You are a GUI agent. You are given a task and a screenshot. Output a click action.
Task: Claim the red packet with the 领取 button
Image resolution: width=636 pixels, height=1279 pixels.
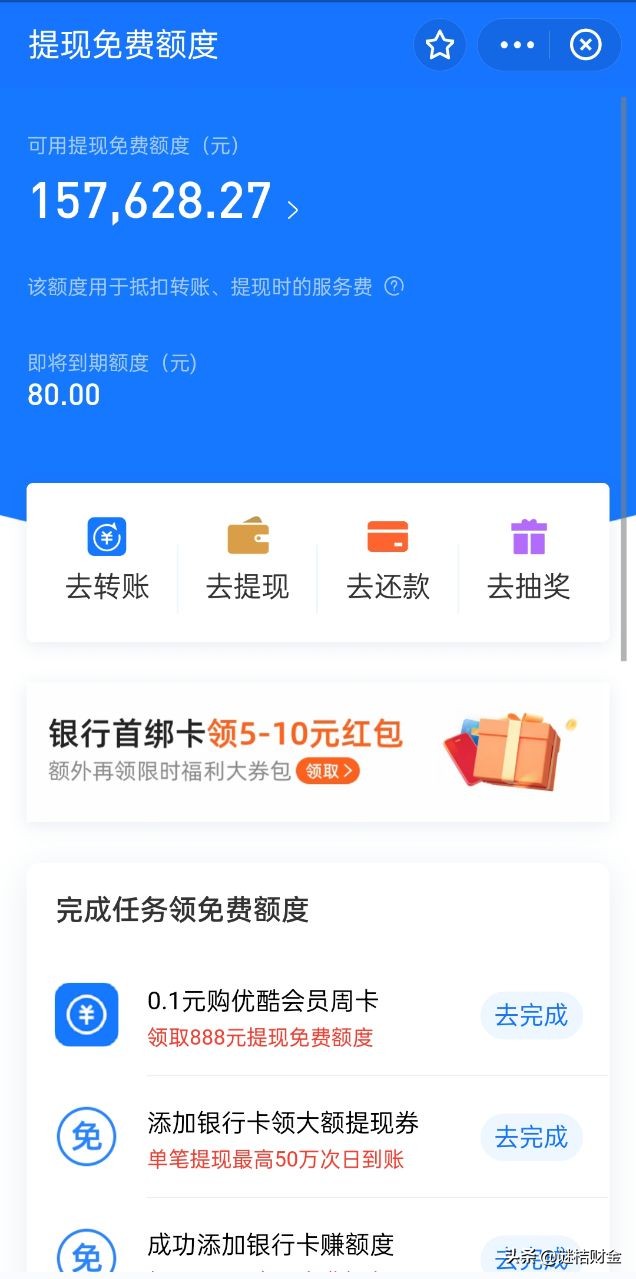tap(327, 771)
